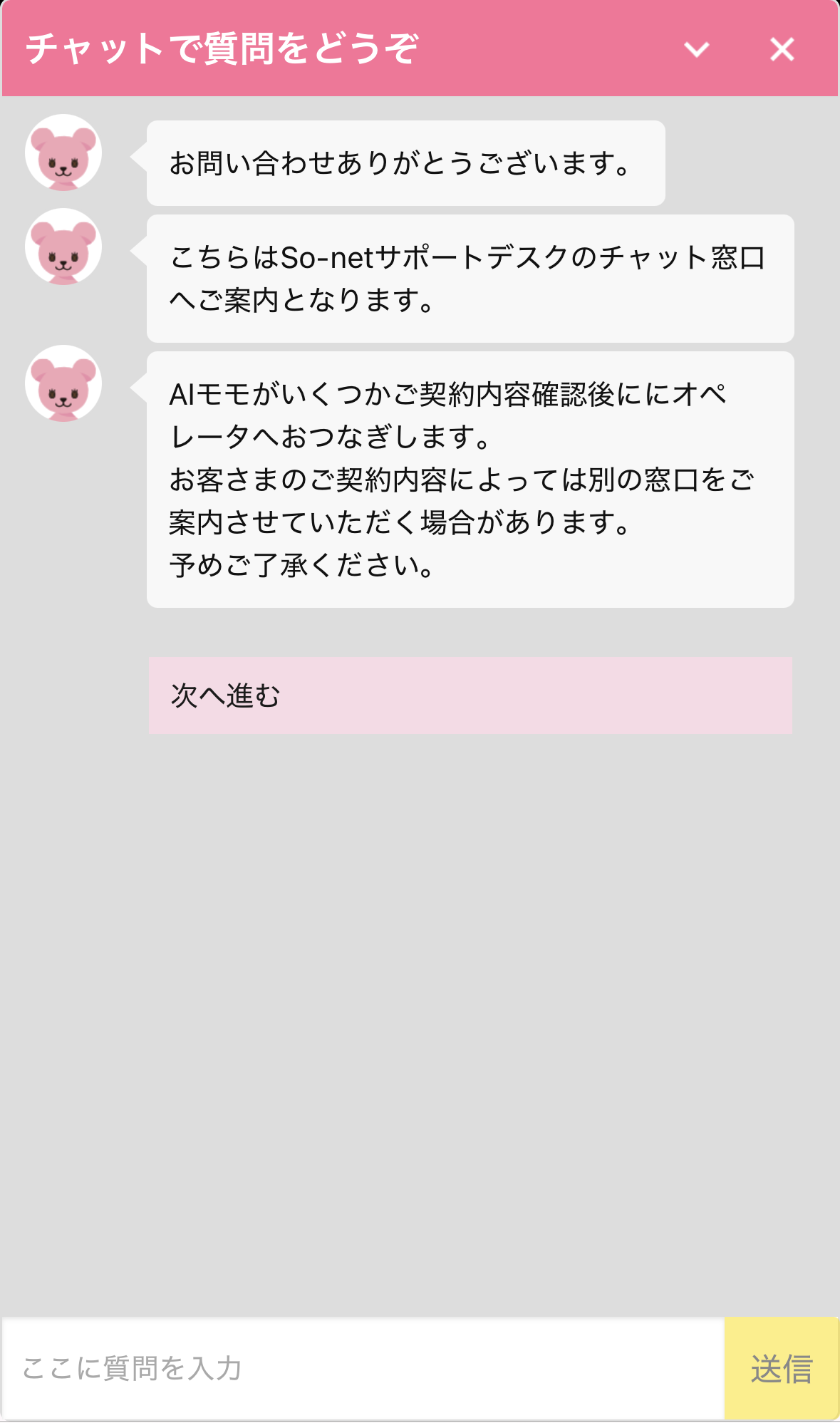Focus the ここに質問を入力 text field
The width and height of the screenshot is (840, 1423).
pos(363,1367)
